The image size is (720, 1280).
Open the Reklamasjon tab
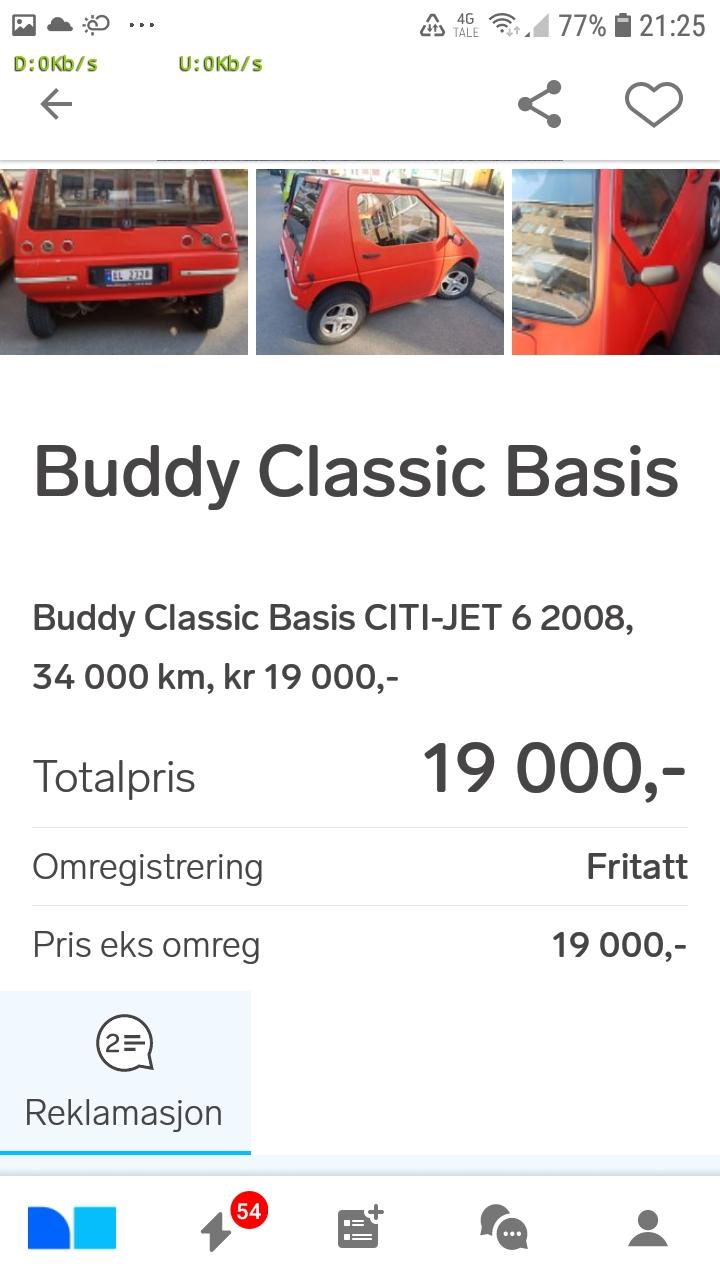point(125,1072)
